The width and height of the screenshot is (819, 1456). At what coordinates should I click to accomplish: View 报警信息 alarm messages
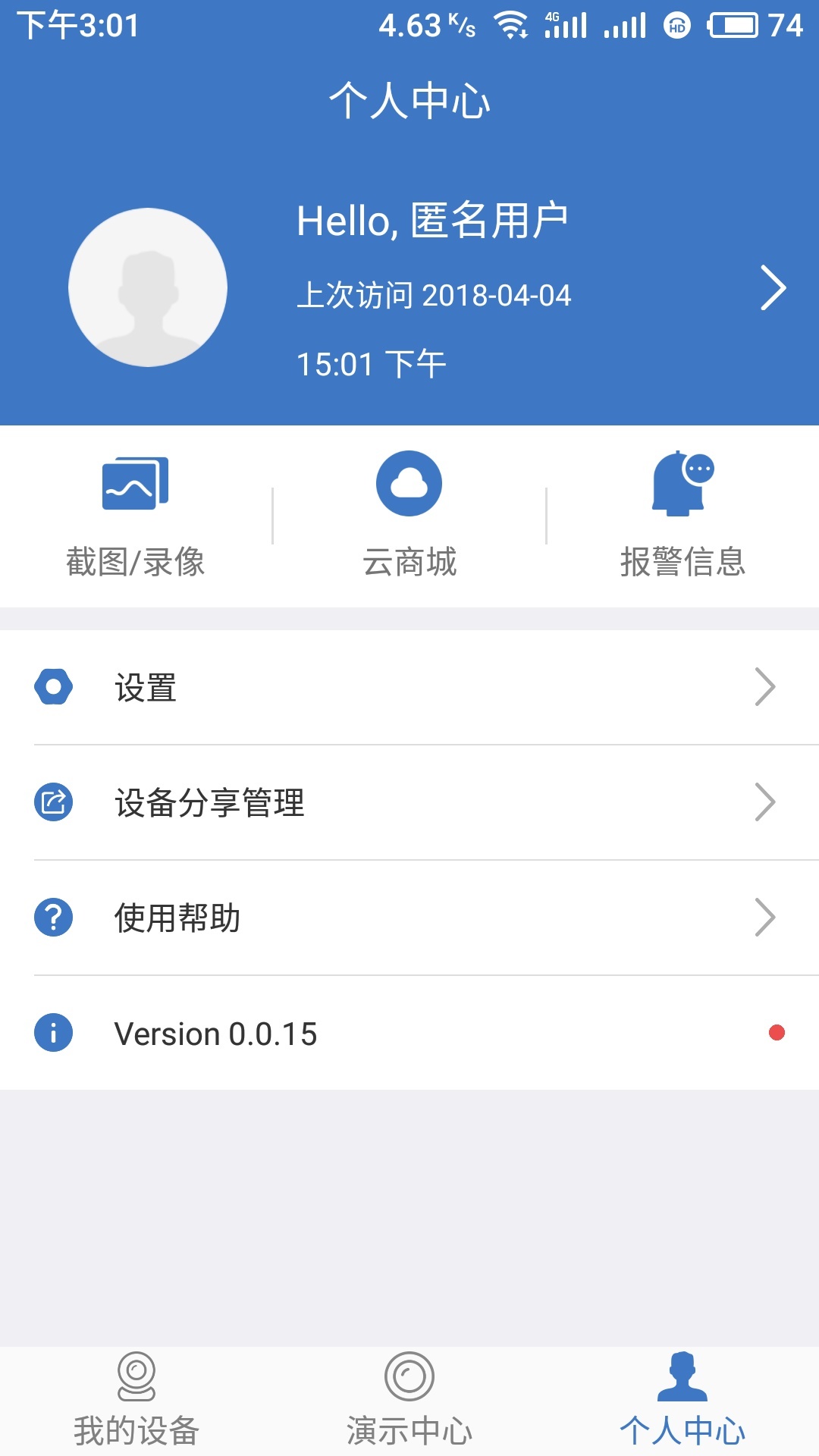pos(682,516)
